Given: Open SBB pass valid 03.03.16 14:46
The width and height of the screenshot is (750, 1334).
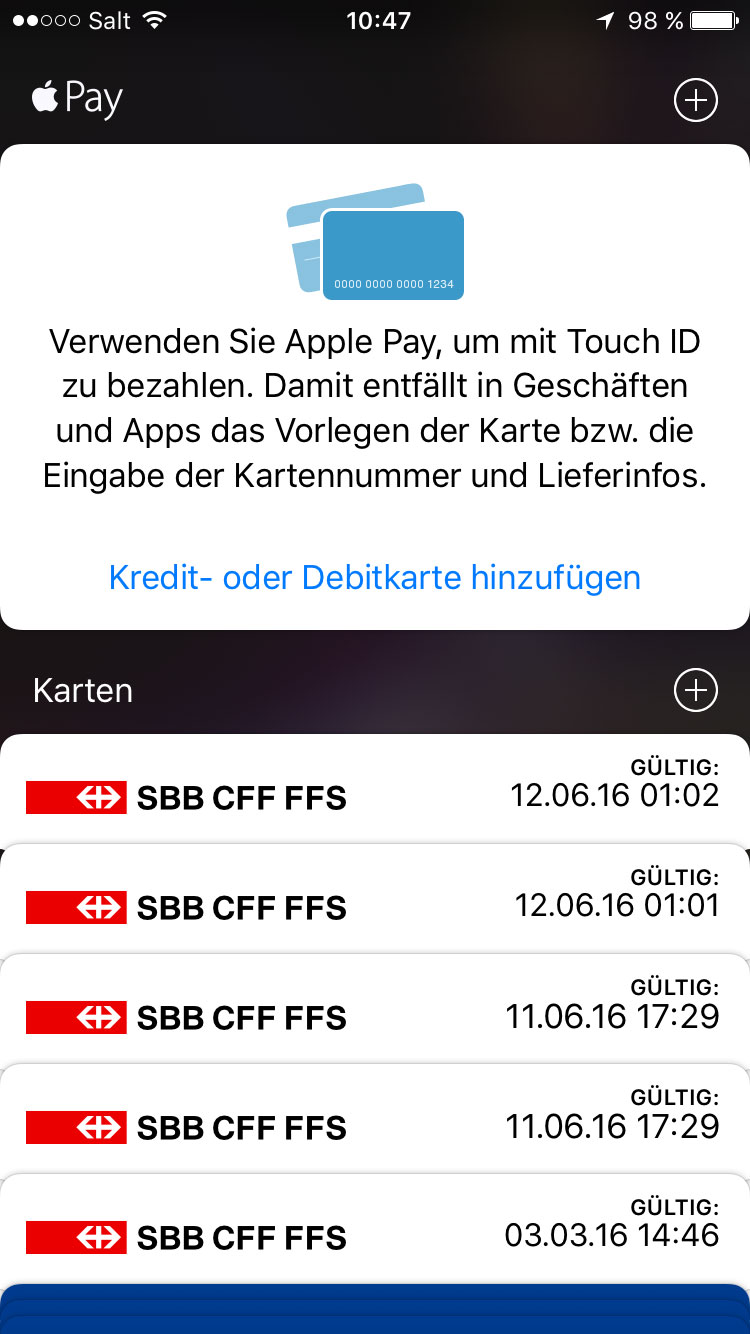Looking at the screenshot, I should pos(374,1235).
